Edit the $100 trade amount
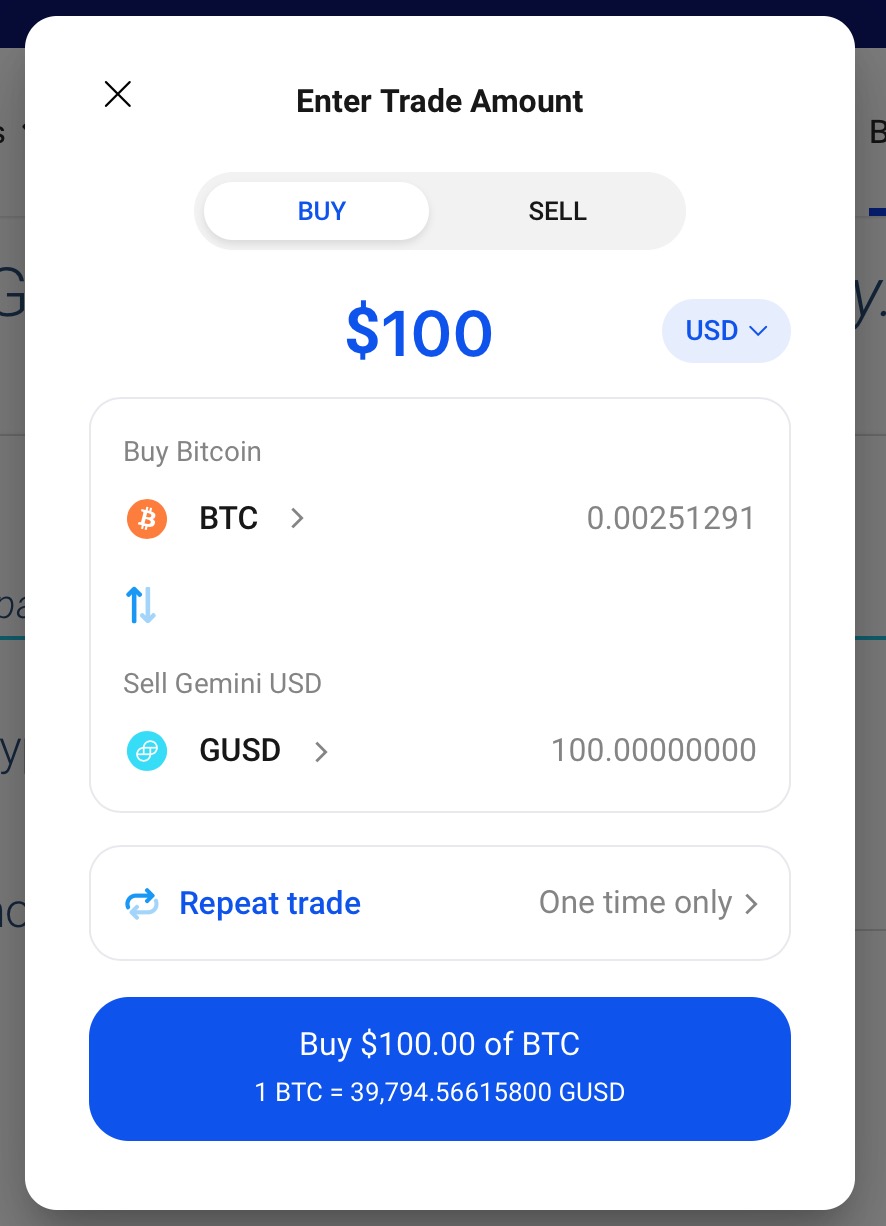The height and width of the screenshot is (1226, 886). click(x=419, y=333)
